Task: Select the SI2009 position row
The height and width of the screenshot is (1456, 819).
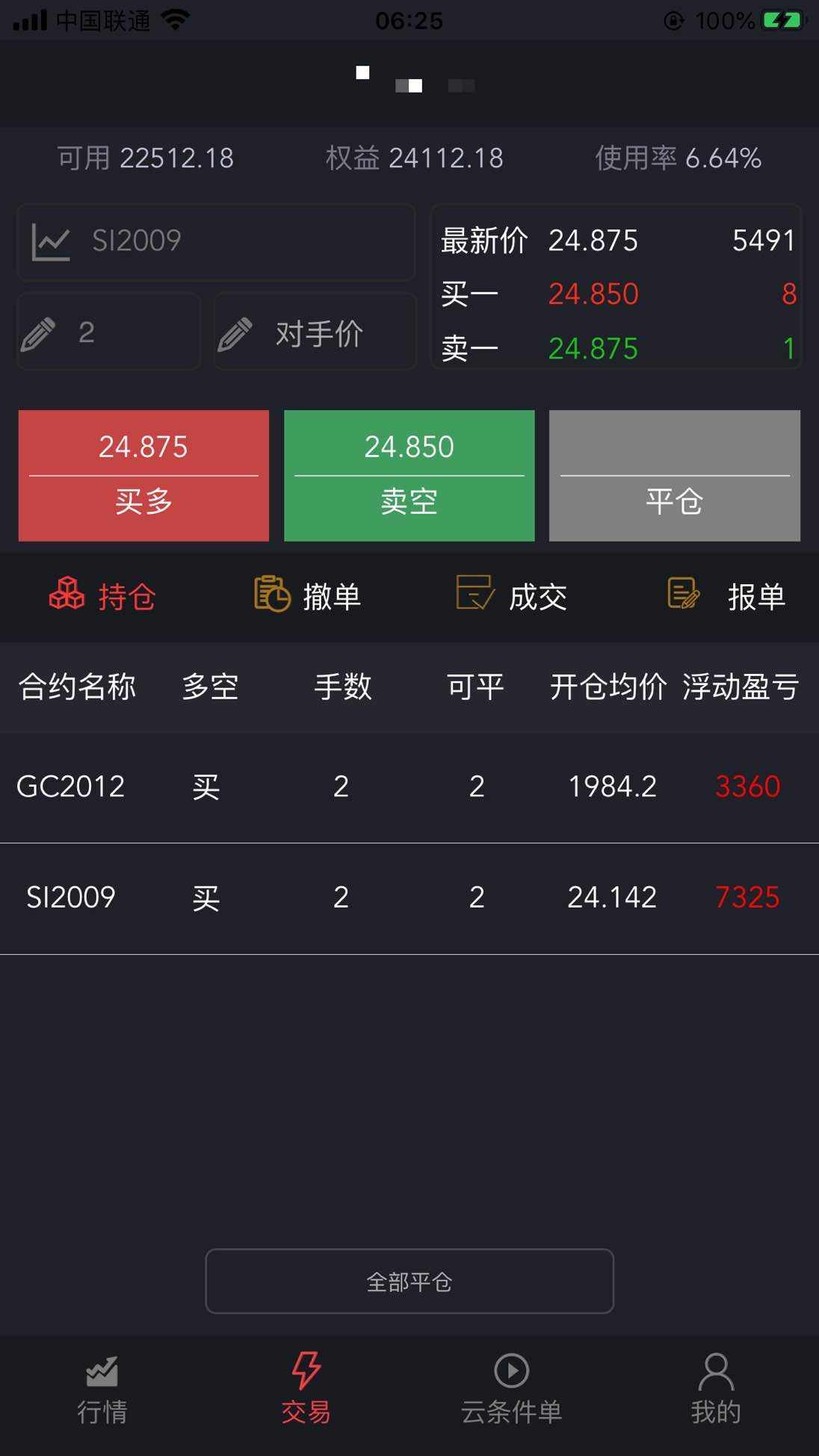Action: [409, 899]
